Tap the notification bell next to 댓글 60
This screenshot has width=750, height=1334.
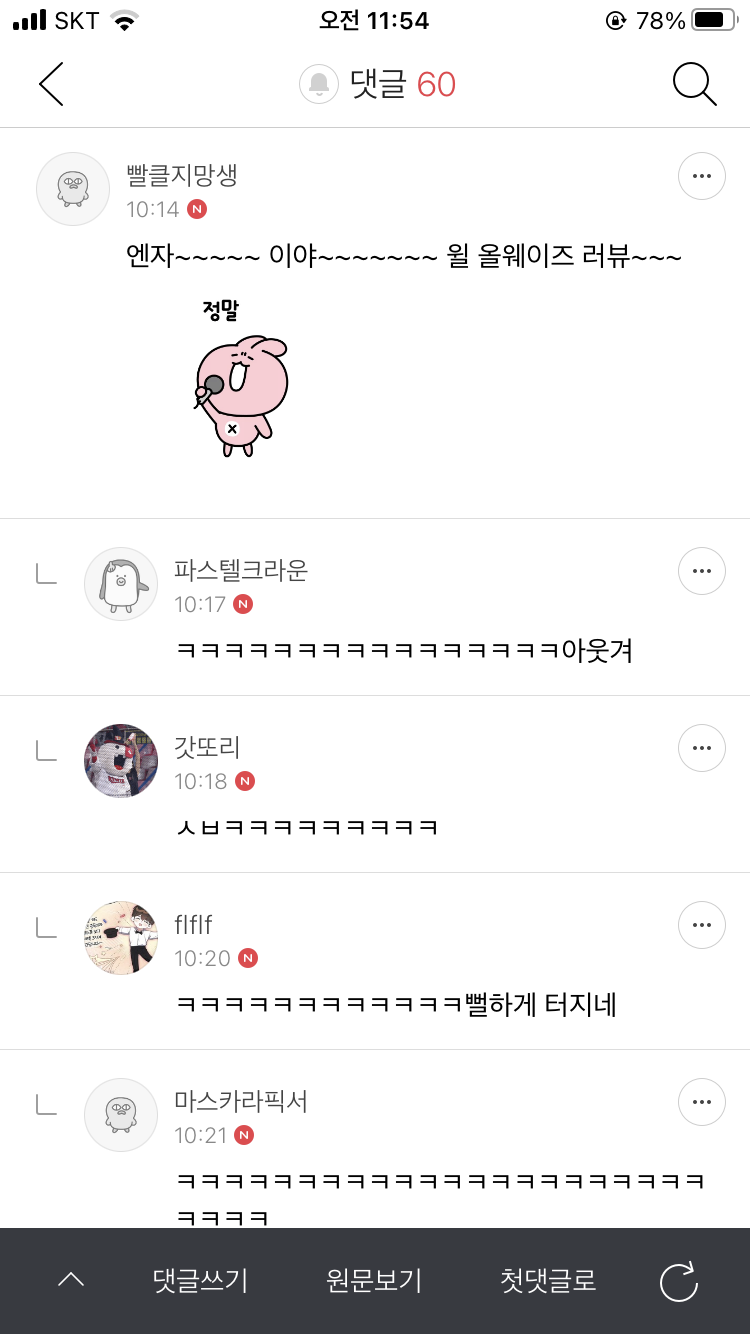click(319, 84)
